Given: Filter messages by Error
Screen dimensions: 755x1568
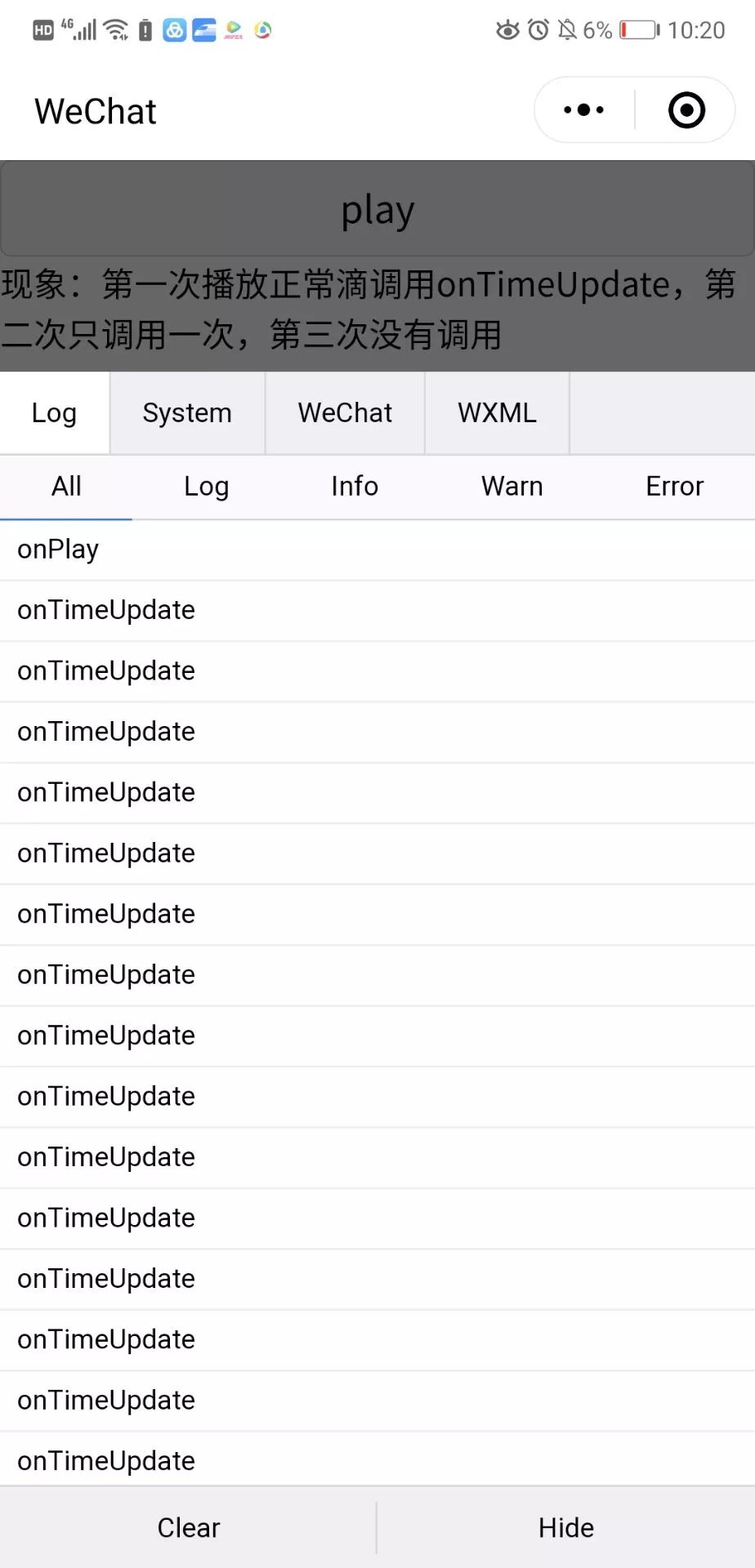Looking at the screenshot, I should point(674,487).
